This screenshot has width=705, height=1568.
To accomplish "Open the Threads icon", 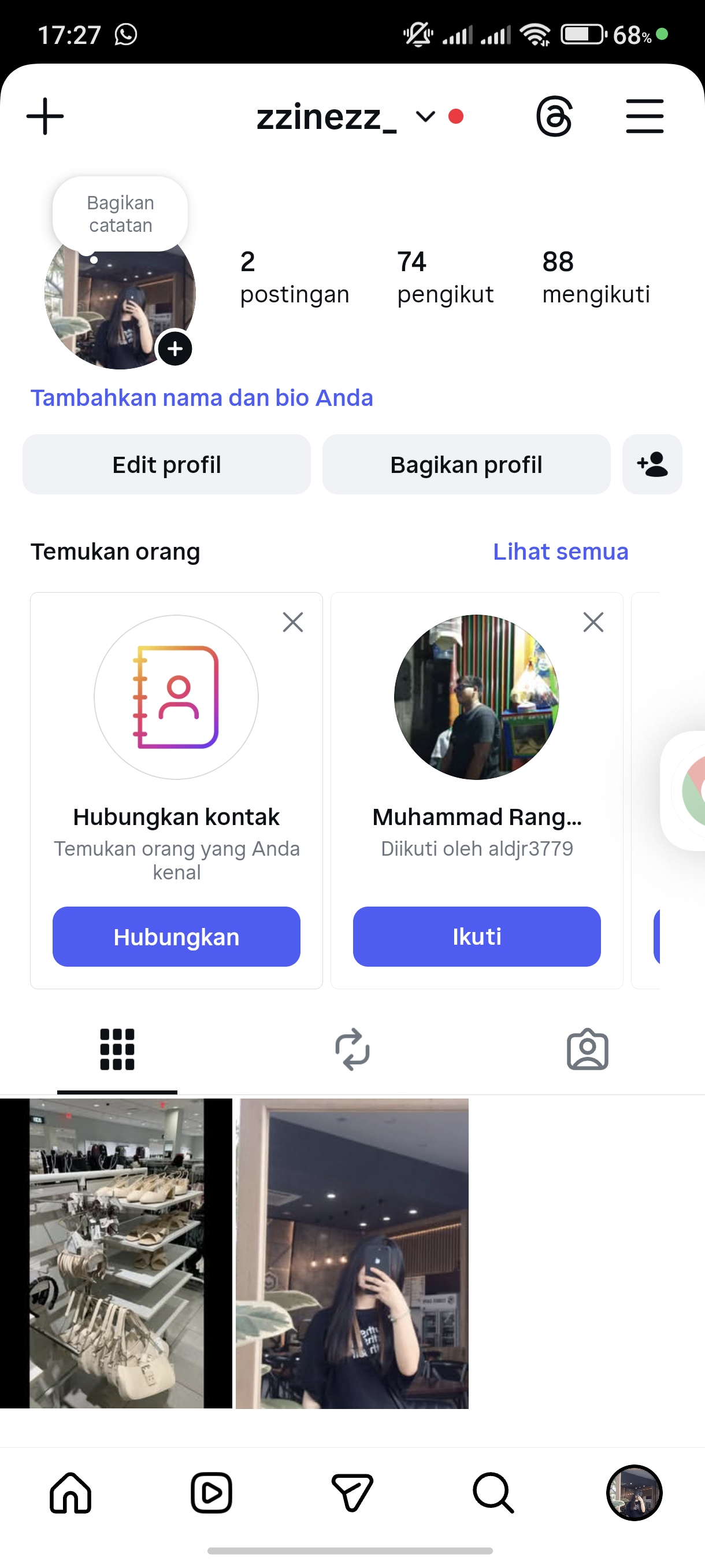I will tap(554, 116).
